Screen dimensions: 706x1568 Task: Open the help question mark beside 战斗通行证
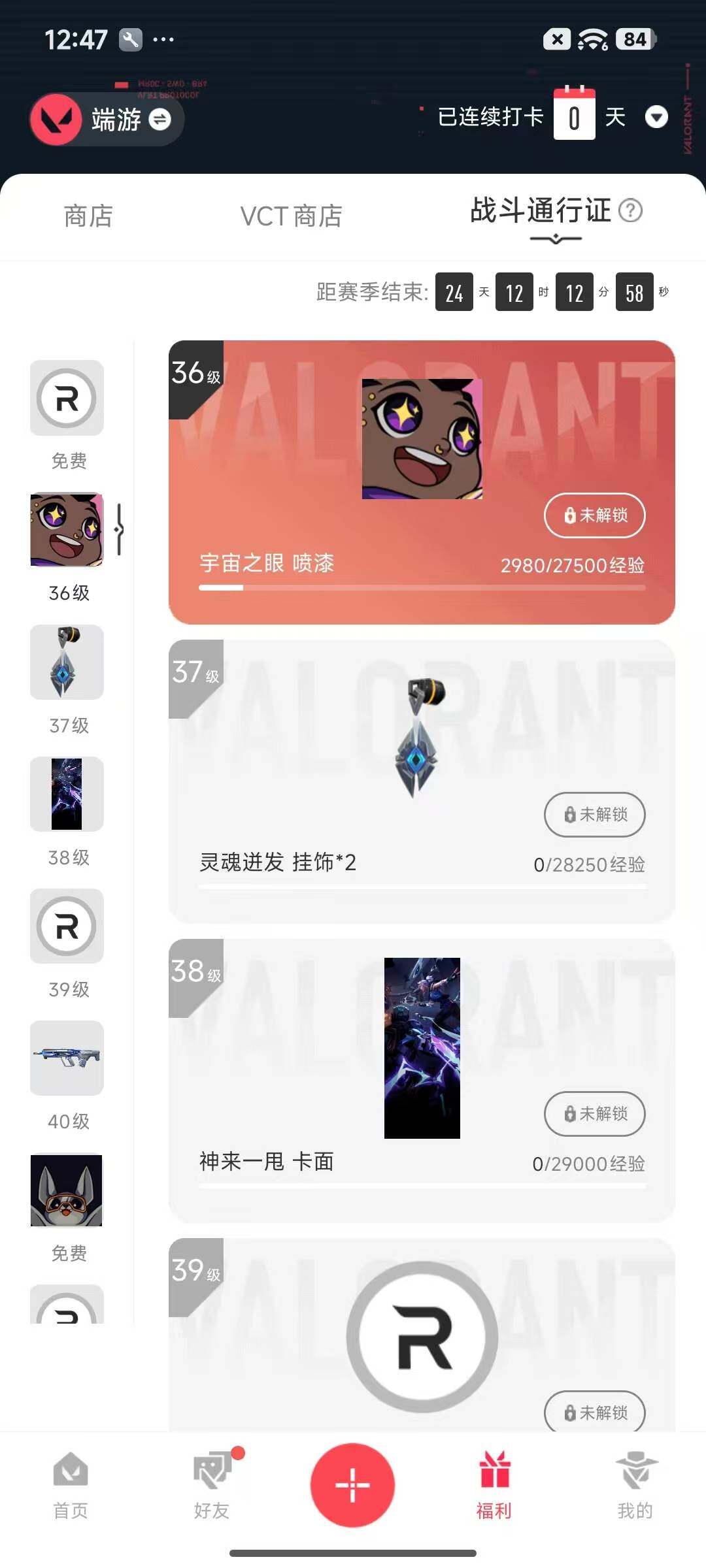point(631,212)
